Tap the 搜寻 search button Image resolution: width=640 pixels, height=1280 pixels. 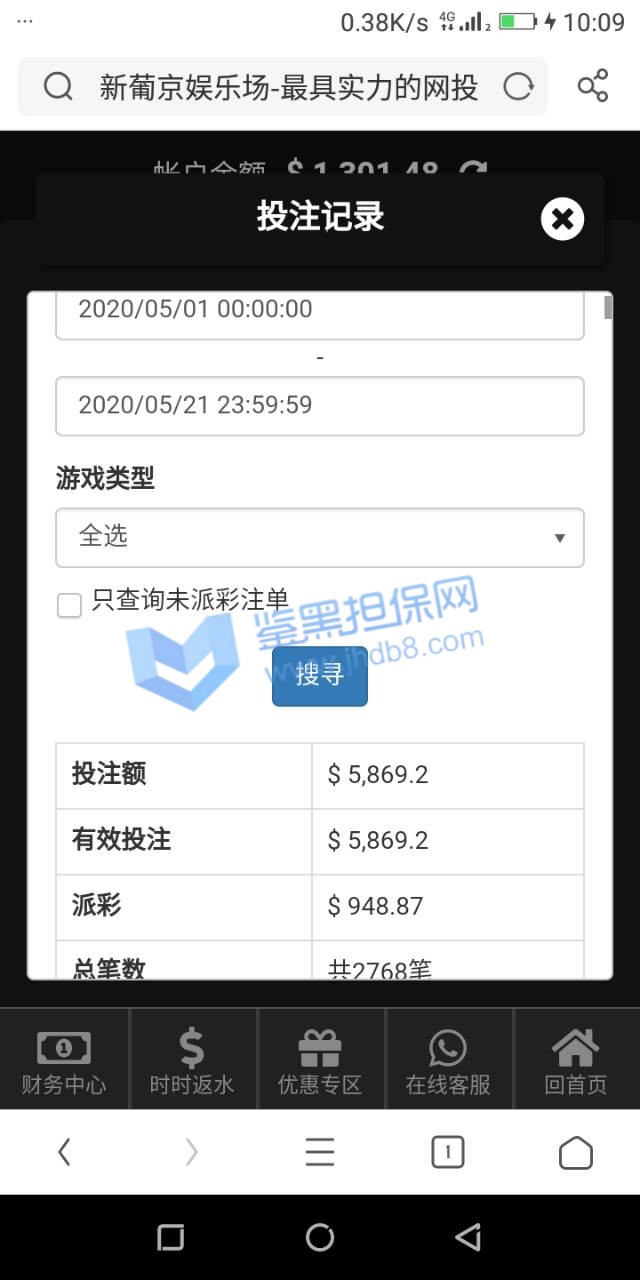tap(319, 675)
